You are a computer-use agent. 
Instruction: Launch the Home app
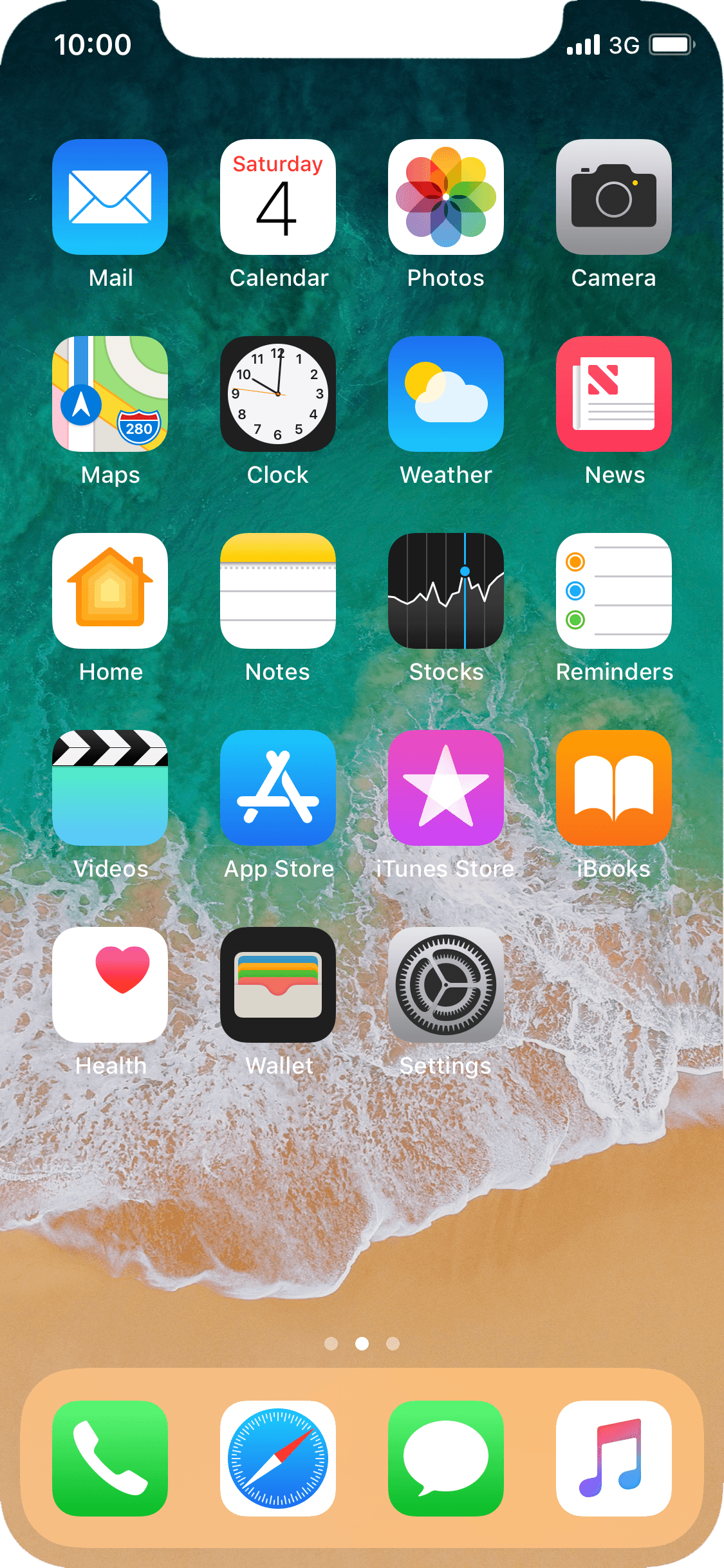point(110,591)
